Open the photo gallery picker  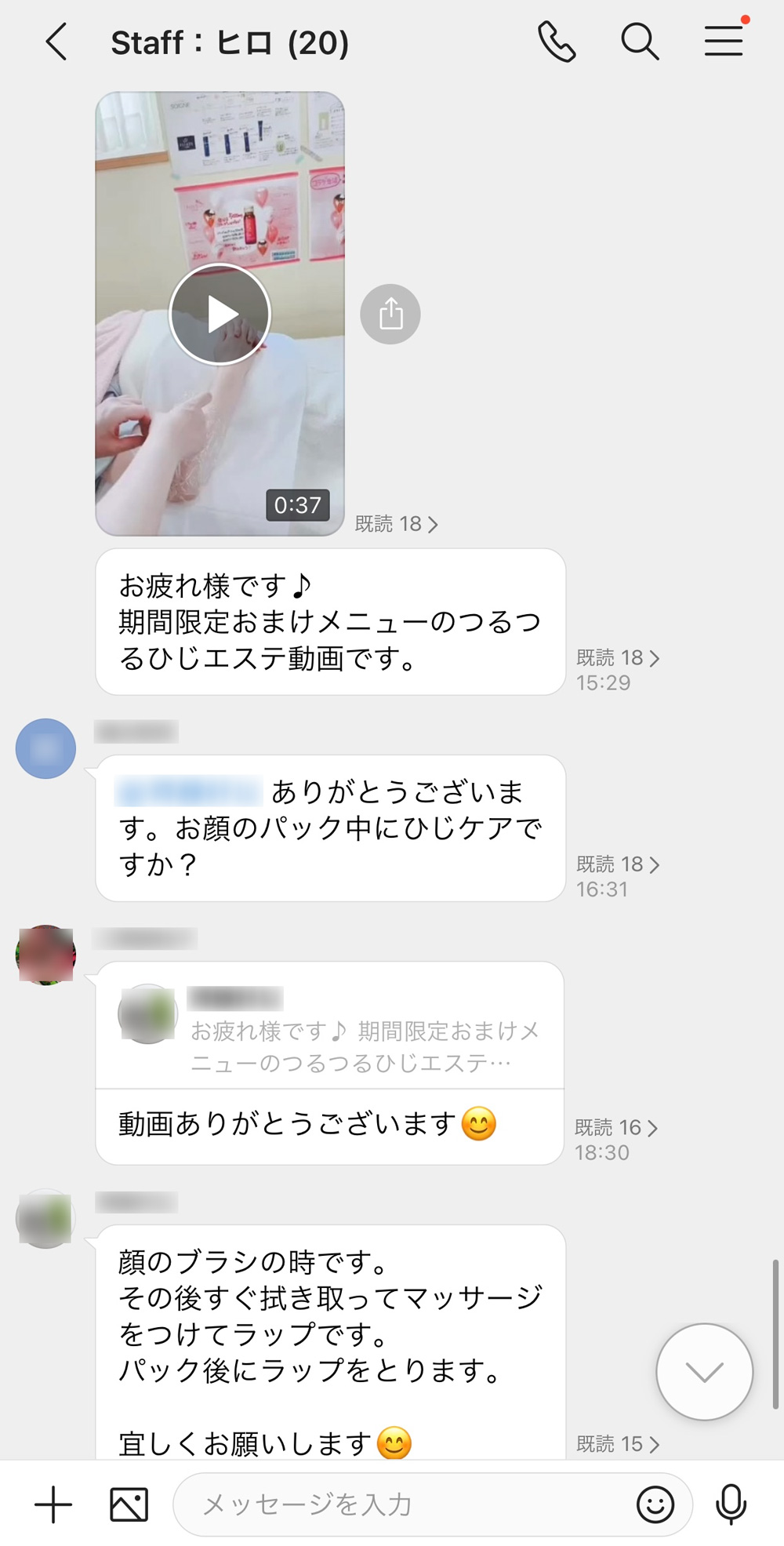click(x=129, y=1504)
